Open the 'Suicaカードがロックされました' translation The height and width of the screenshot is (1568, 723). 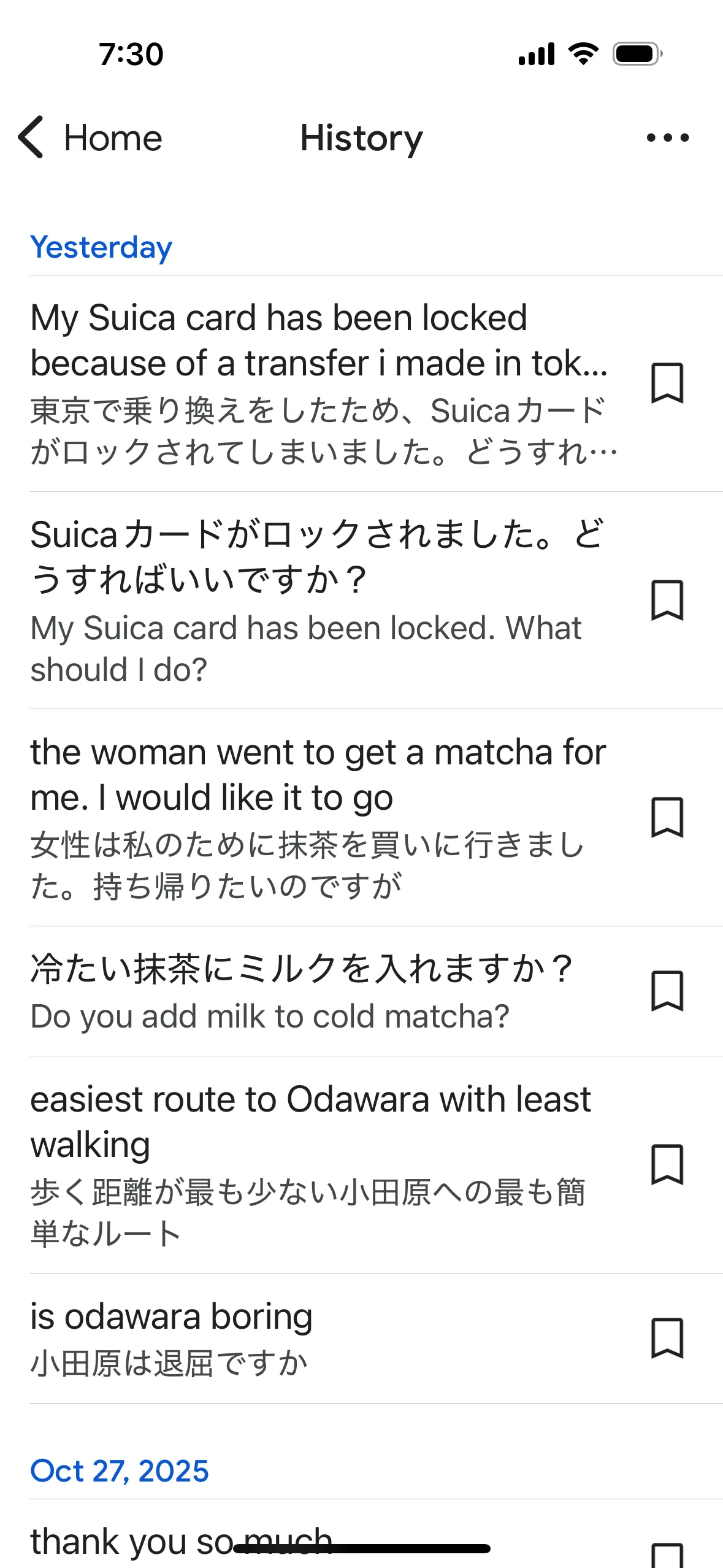[319, 601]
